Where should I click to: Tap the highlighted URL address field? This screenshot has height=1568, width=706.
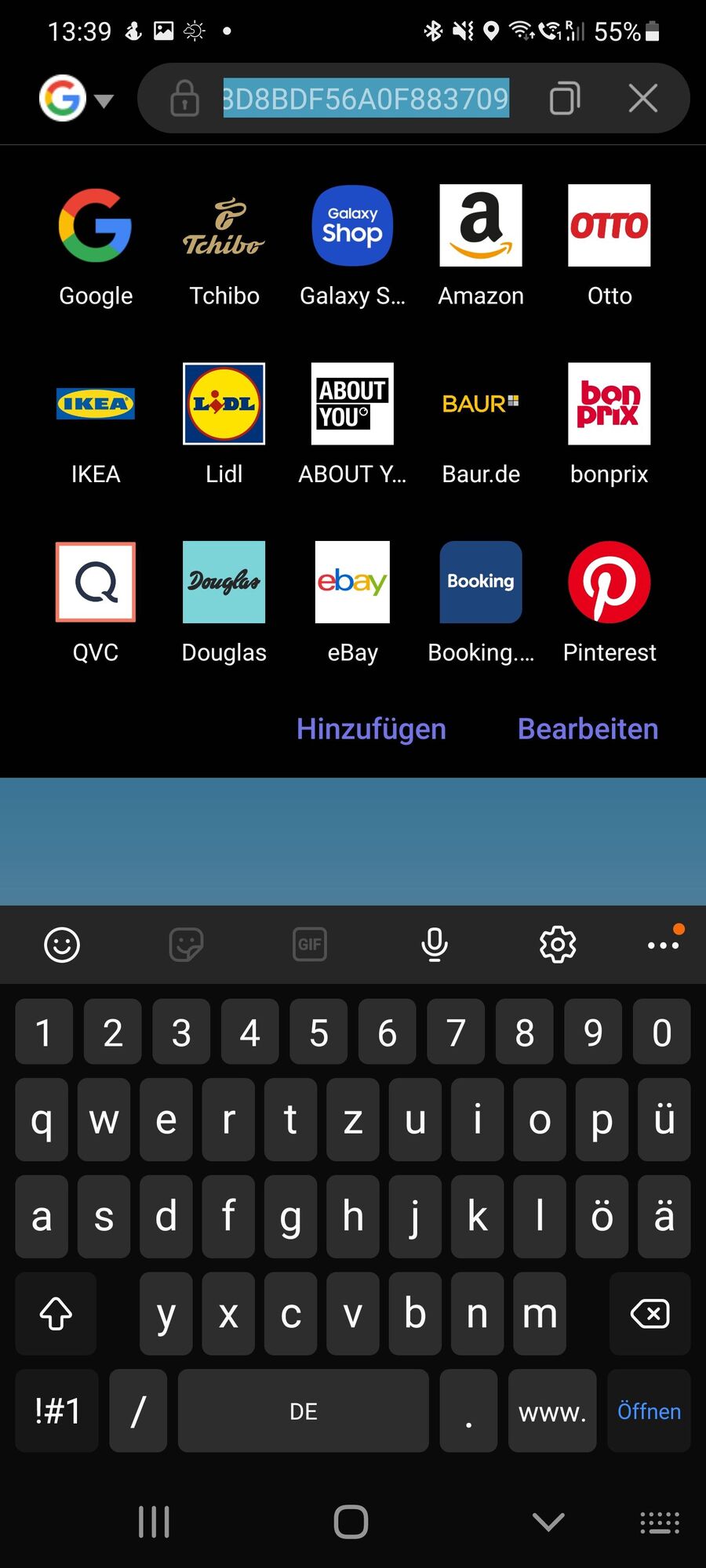[366, 99]
